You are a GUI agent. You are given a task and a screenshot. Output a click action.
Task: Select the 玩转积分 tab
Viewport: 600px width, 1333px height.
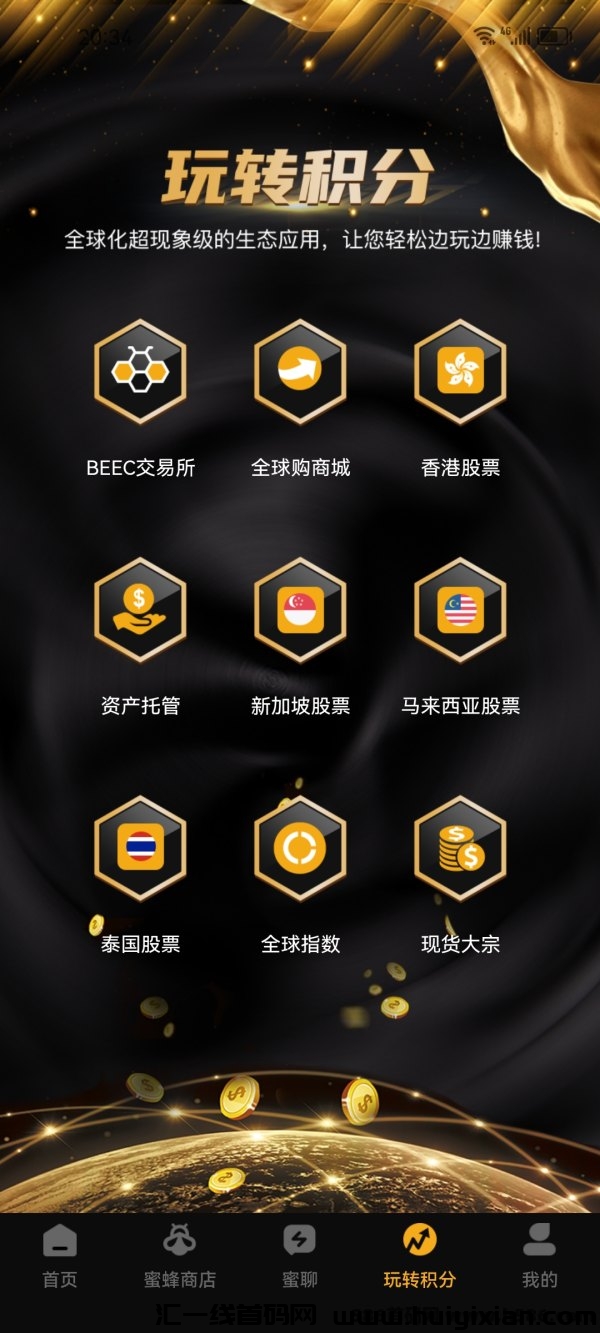(420, 1256)
